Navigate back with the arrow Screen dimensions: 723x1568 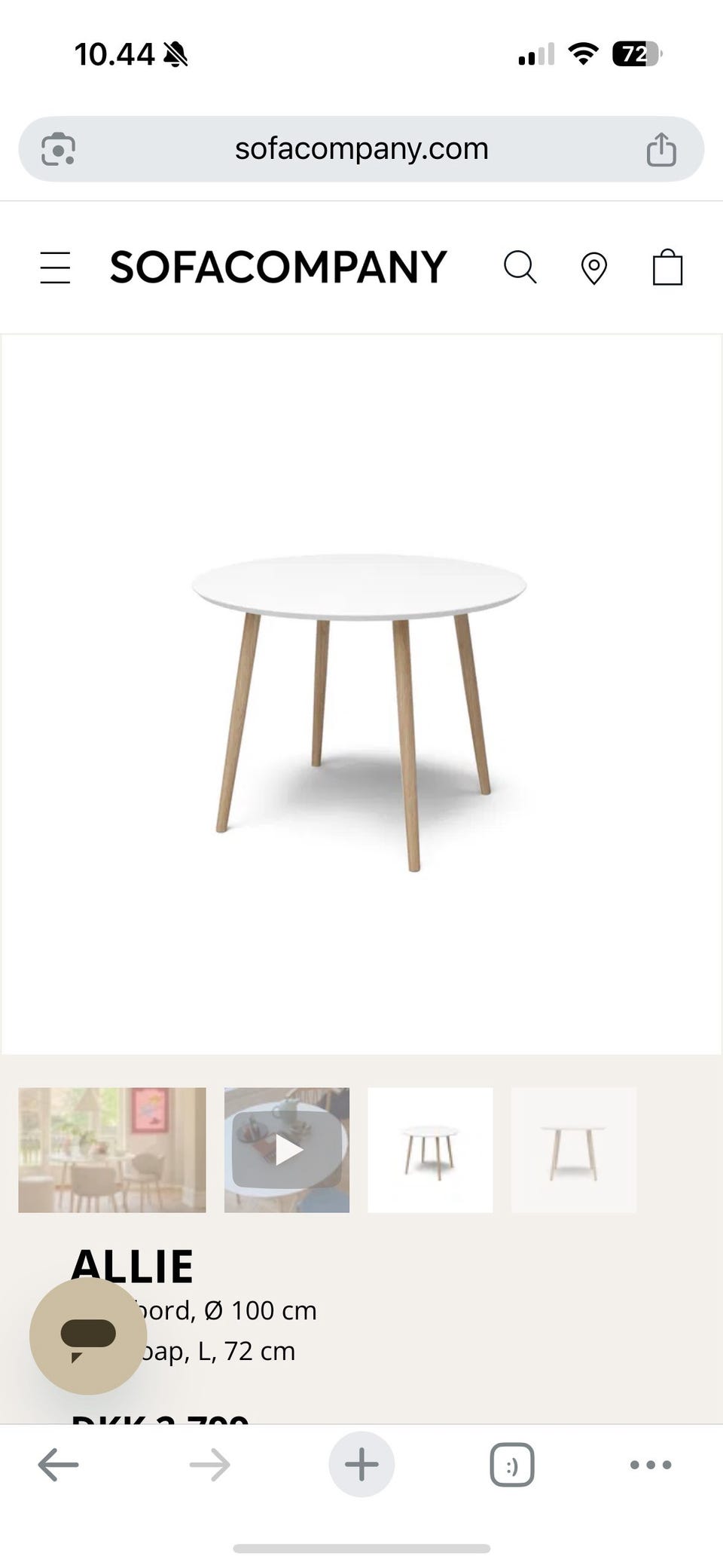tap(57, 1464)
